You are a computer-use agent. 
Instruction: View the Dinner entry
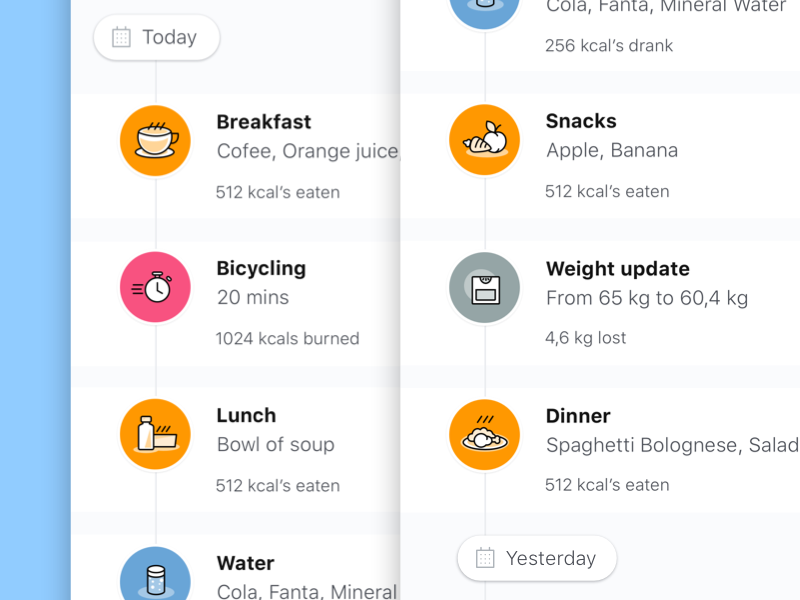pos(578,417)
